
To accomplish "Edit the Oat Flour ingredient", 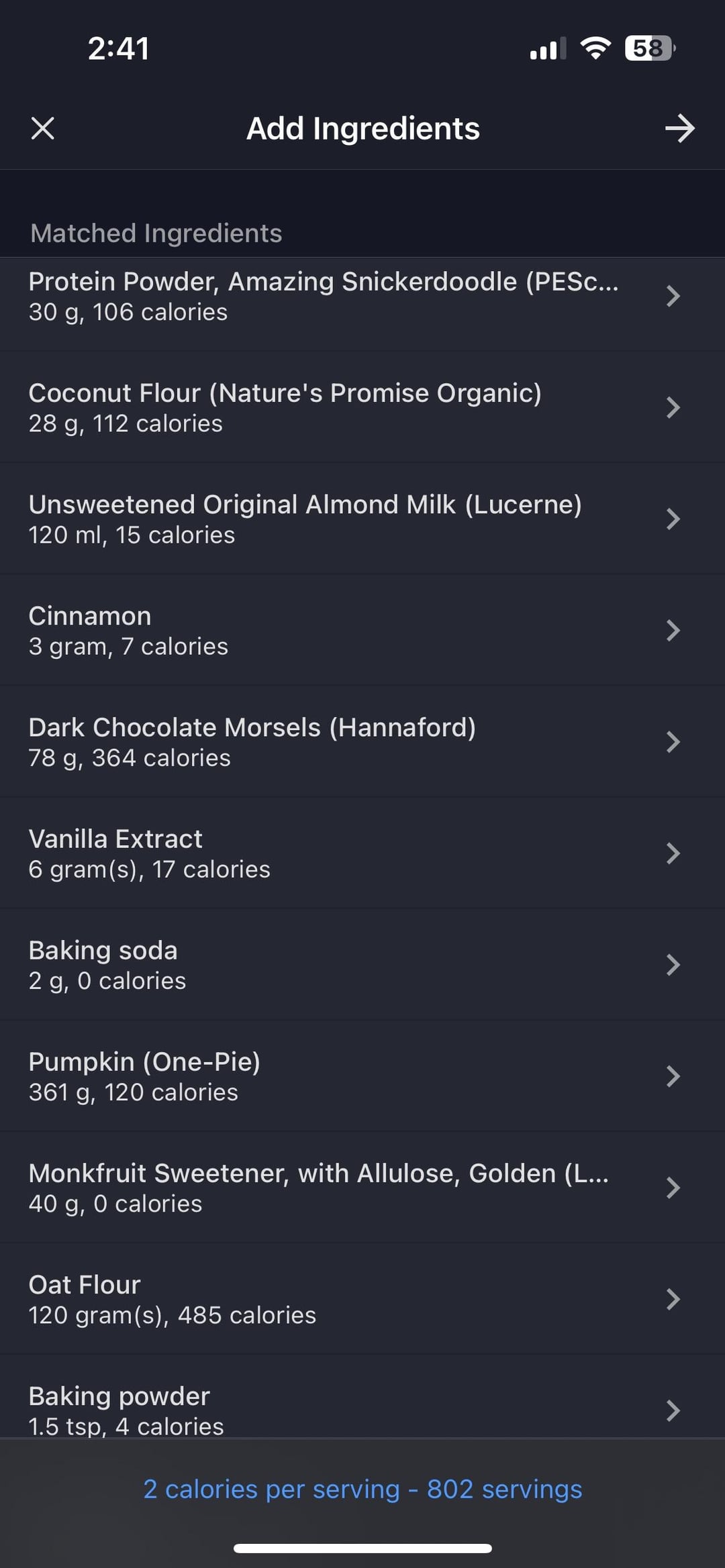I will [362, 1298].
